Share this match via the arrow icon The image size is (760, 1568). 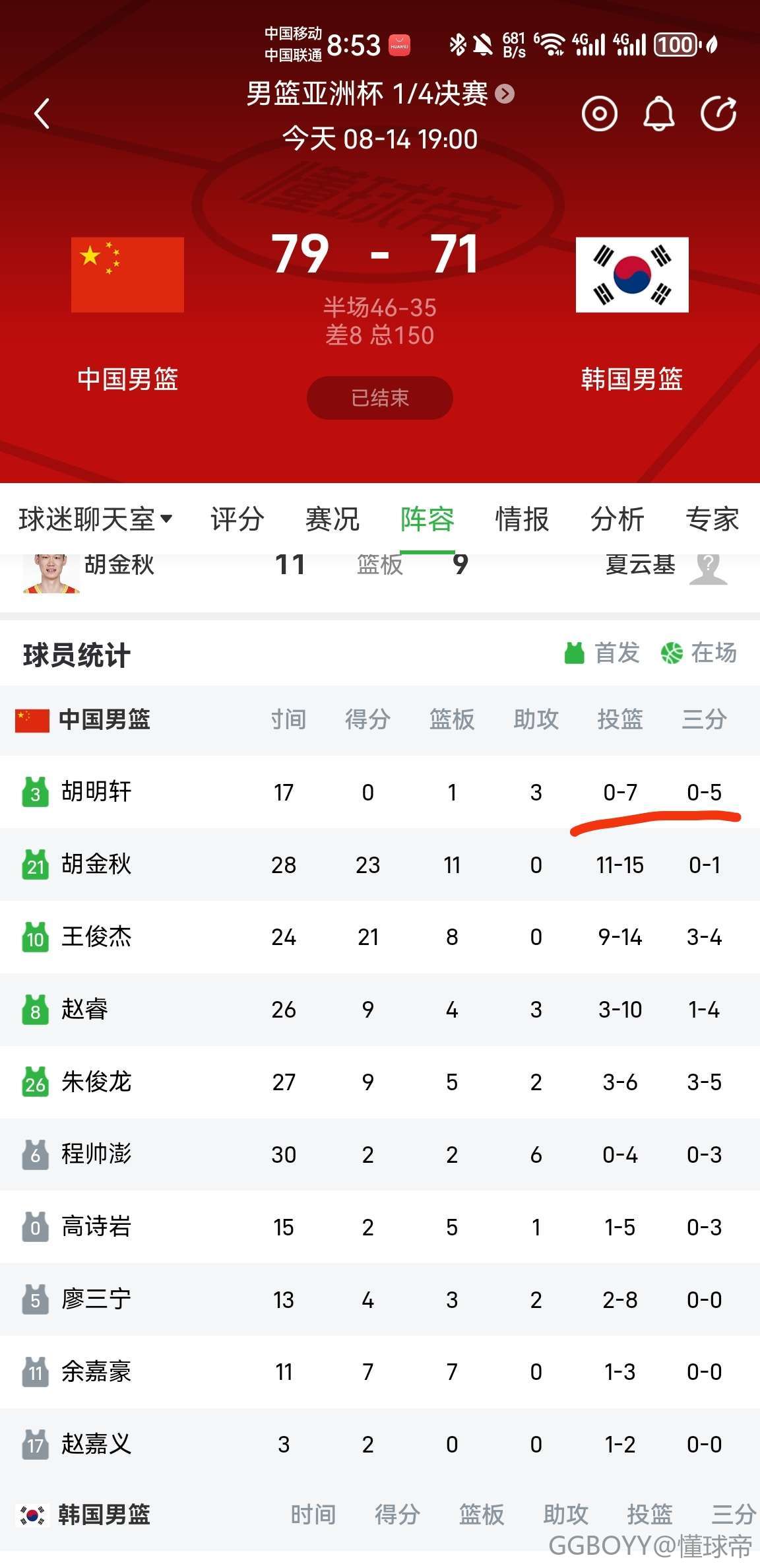(718, 114)
